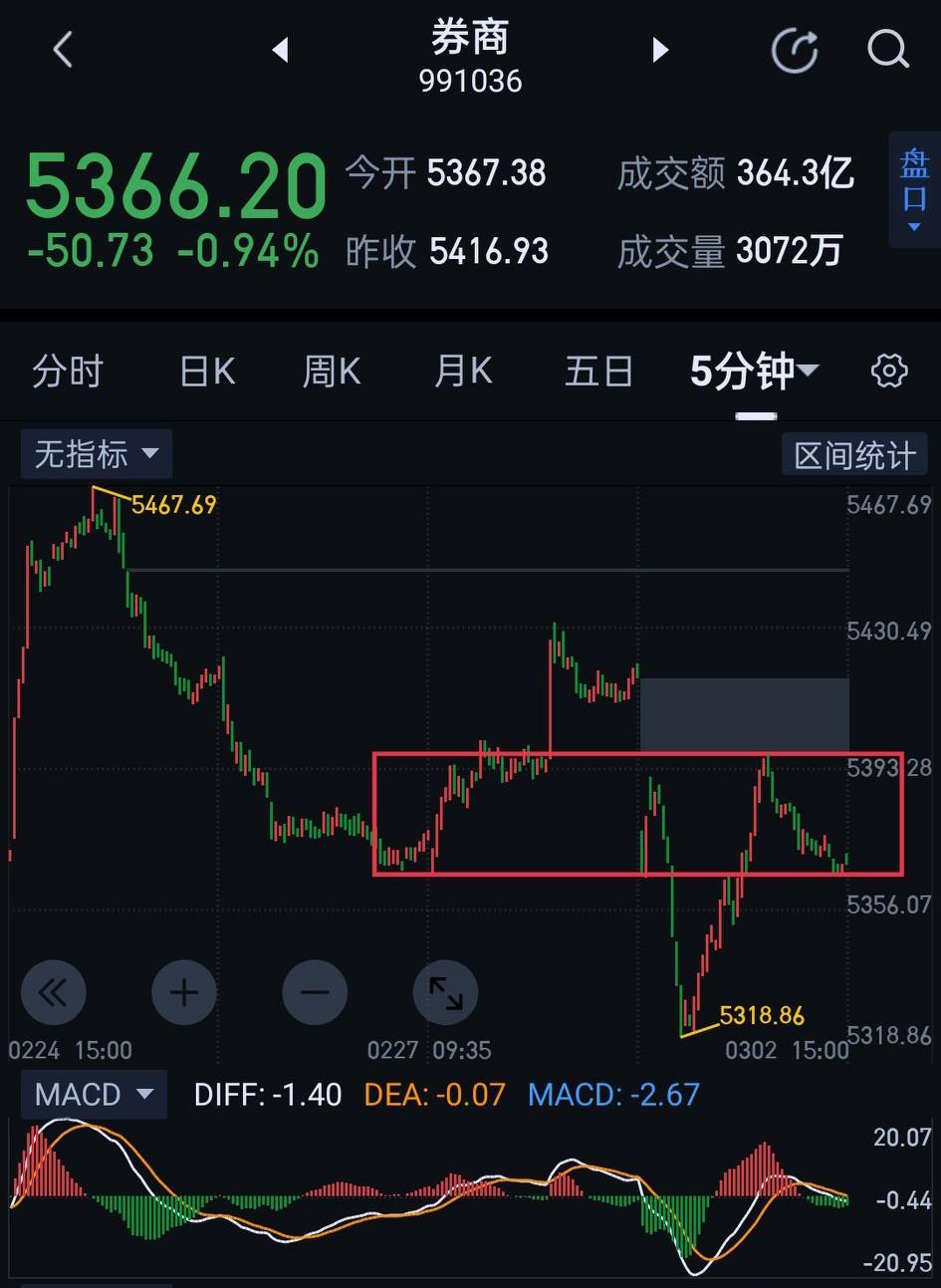Screen dimensions: 941x1288
Task: Select the 5318.86 low point label on chart
Action: coord(762,1015)
